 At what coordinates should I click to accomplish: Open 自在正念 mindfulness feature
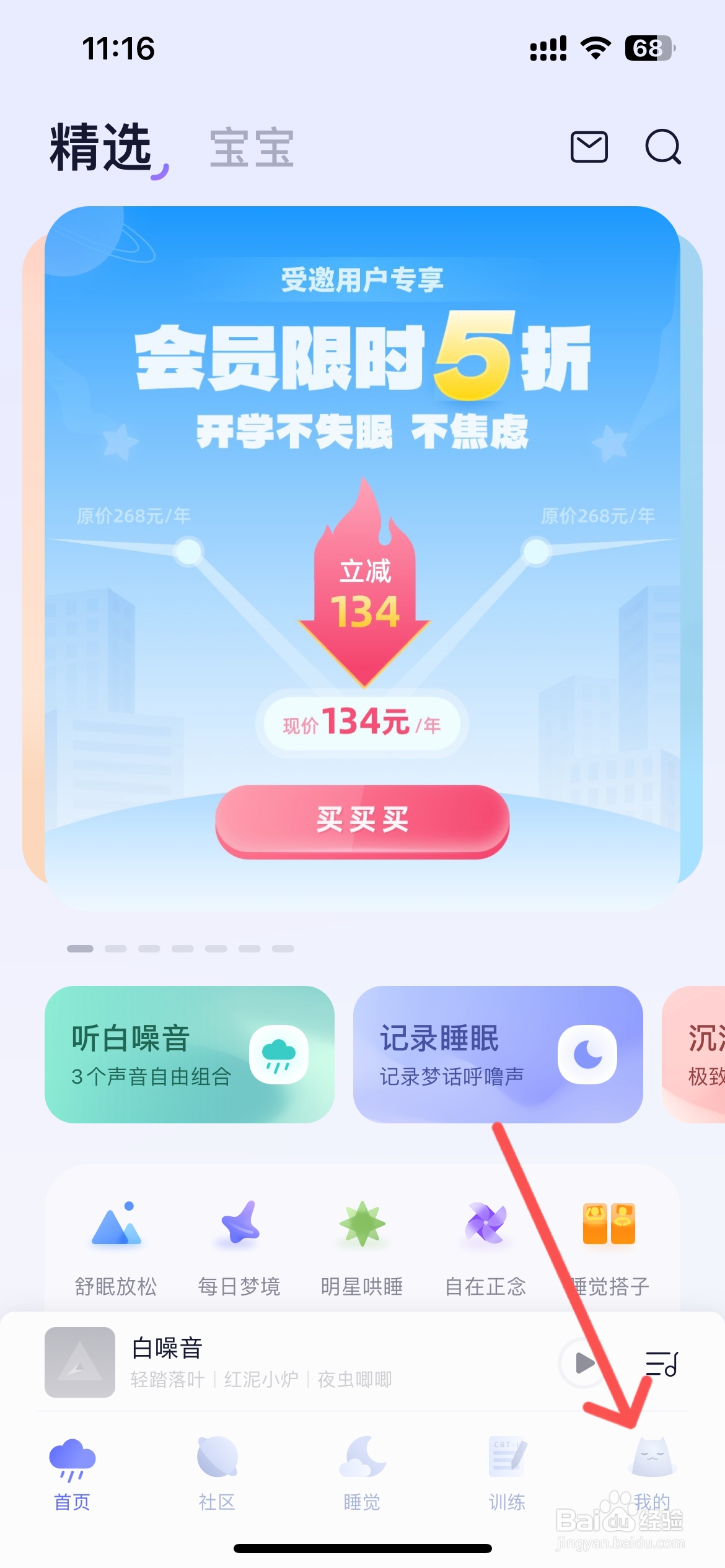pos(486,1229)
